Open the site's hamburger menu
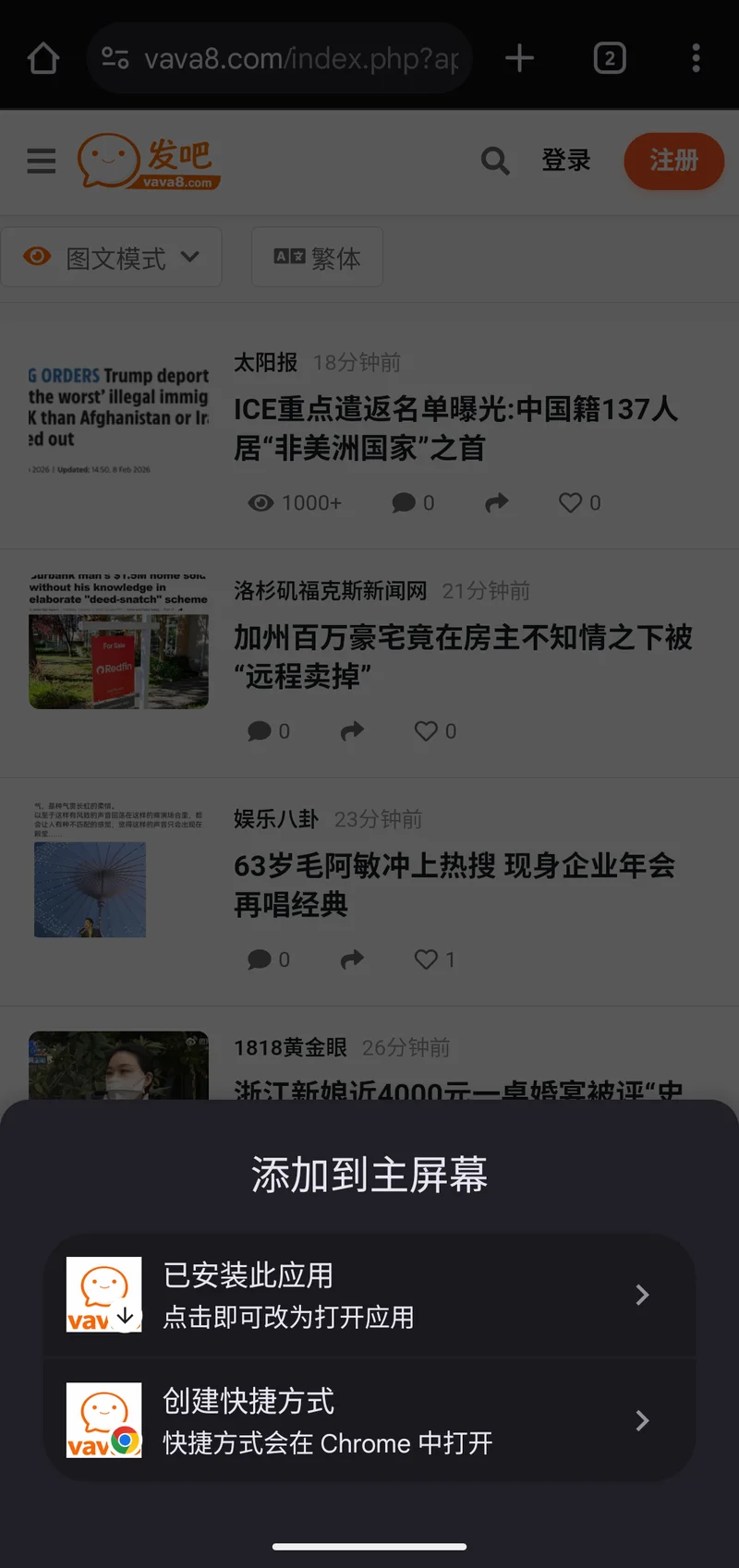The height and width of the screenshot is (1568, 739). click(42, 161)
